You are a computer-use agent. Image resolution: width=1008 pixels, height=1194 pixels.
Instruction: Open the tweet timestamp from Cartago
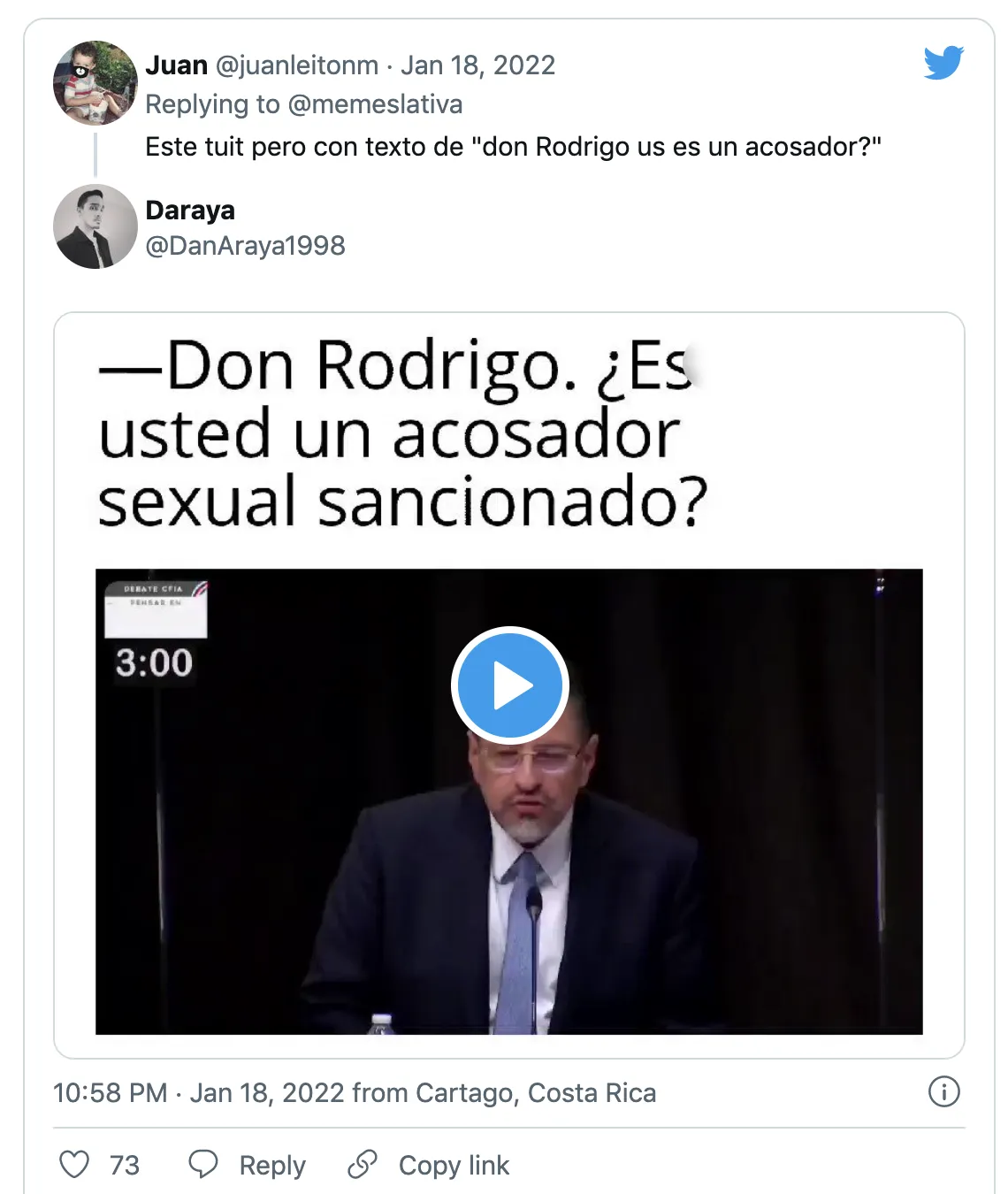tap(354, 1092)
